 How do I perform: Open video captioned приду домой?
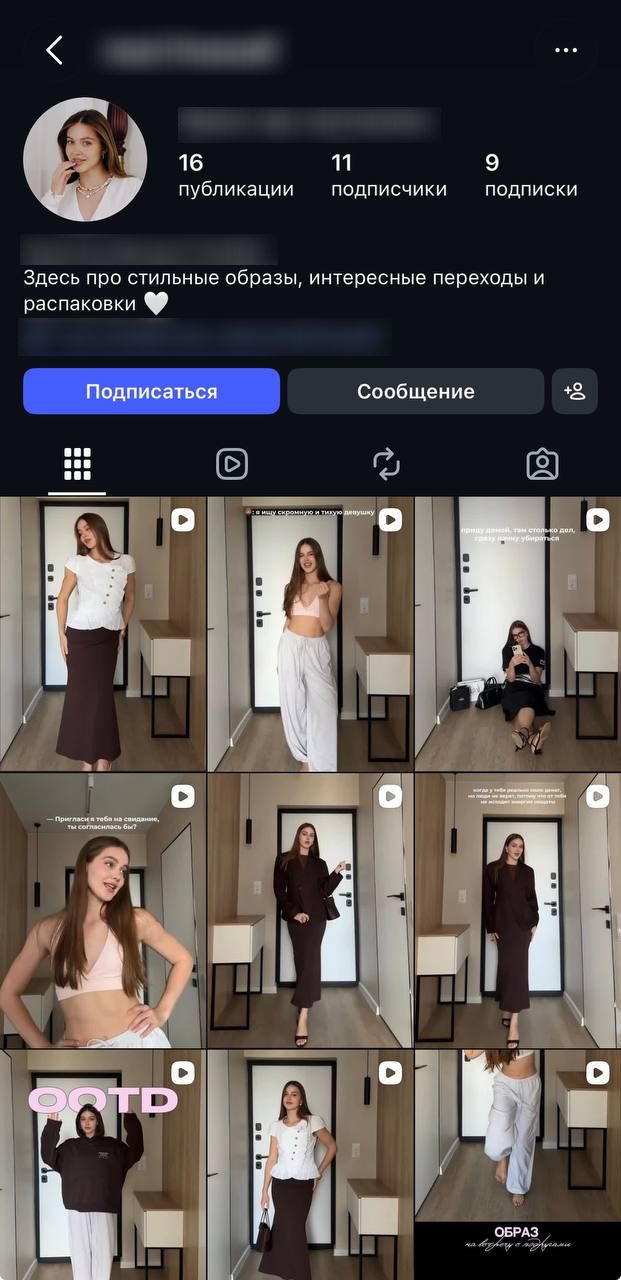[518, 634]
